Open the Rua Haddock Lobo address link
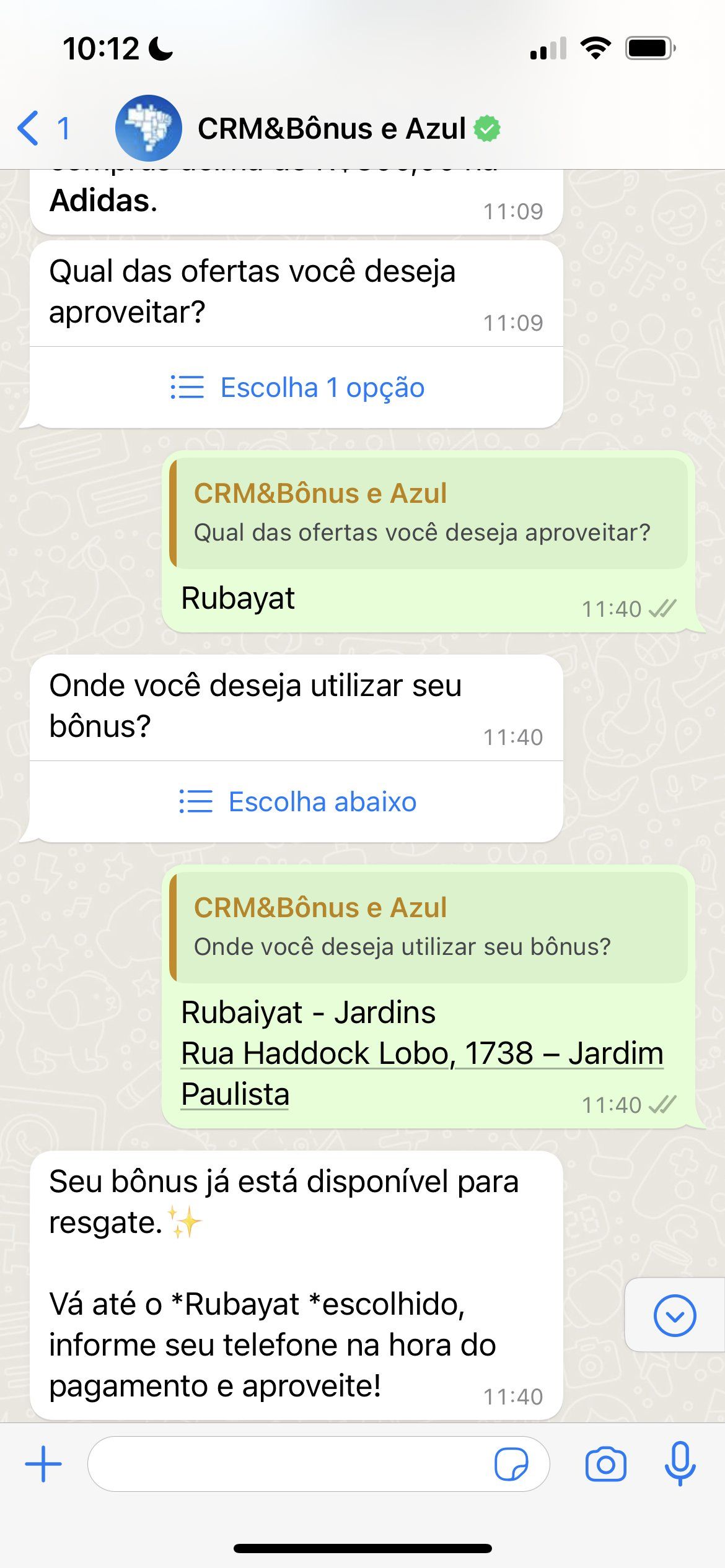The image size is (725, 1568). (x=421, y=1054)
